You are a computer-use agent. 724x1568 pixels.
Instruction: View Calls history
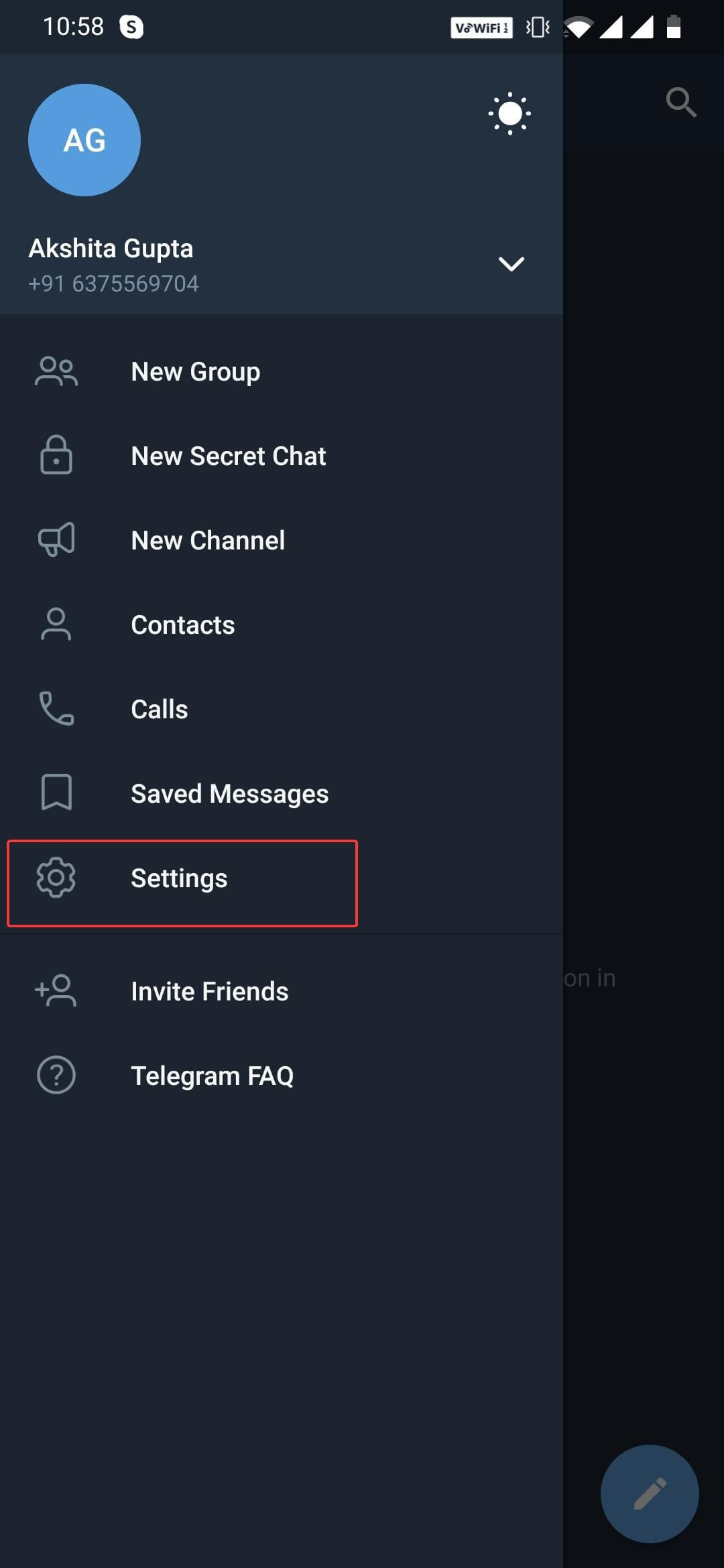(160, 710)
